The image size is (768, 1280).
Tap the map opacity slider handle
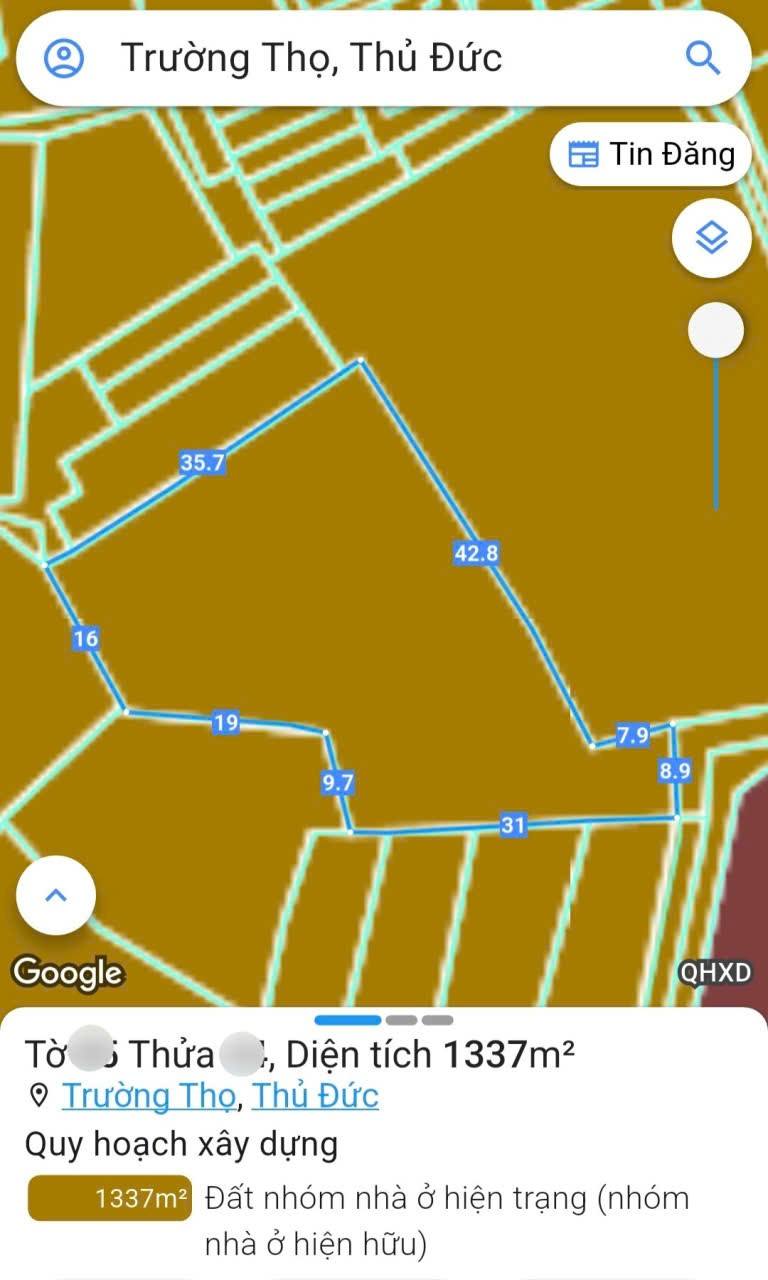coord(716,331)
